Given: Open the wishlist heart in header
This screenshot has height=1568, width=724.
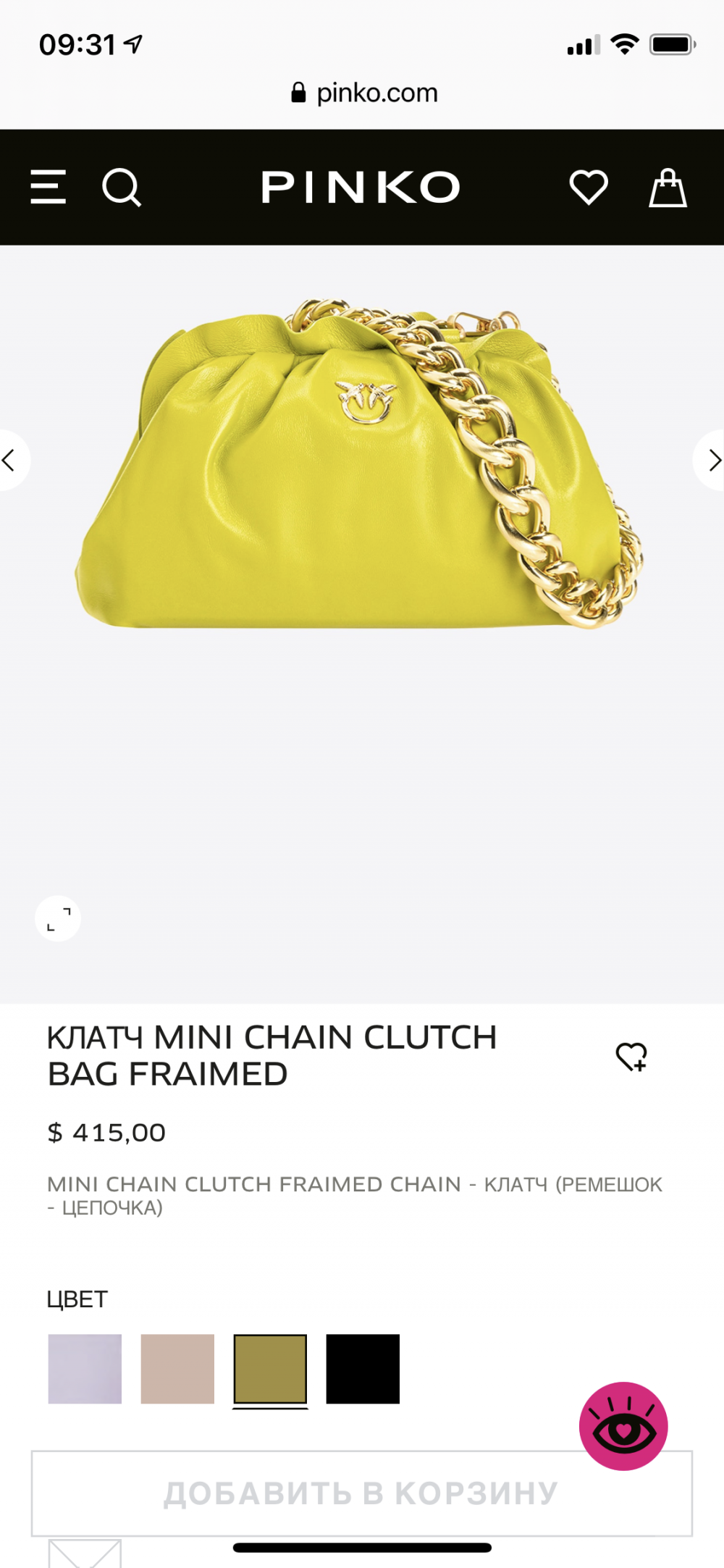Looking at the screenshot, I should coord(589,188).
